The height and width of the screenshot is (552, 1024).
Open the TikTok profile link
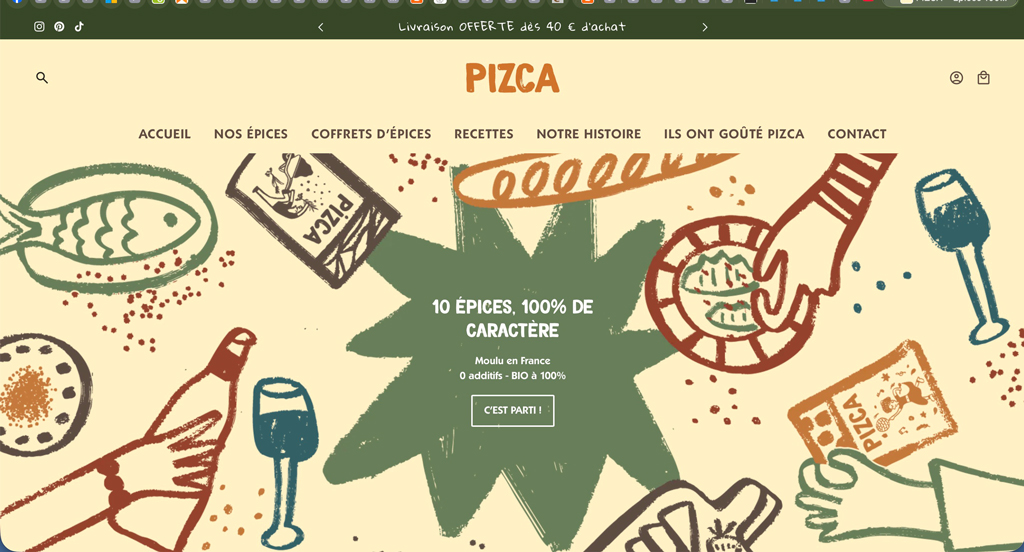pyautogui.click(x=79, y=27)
